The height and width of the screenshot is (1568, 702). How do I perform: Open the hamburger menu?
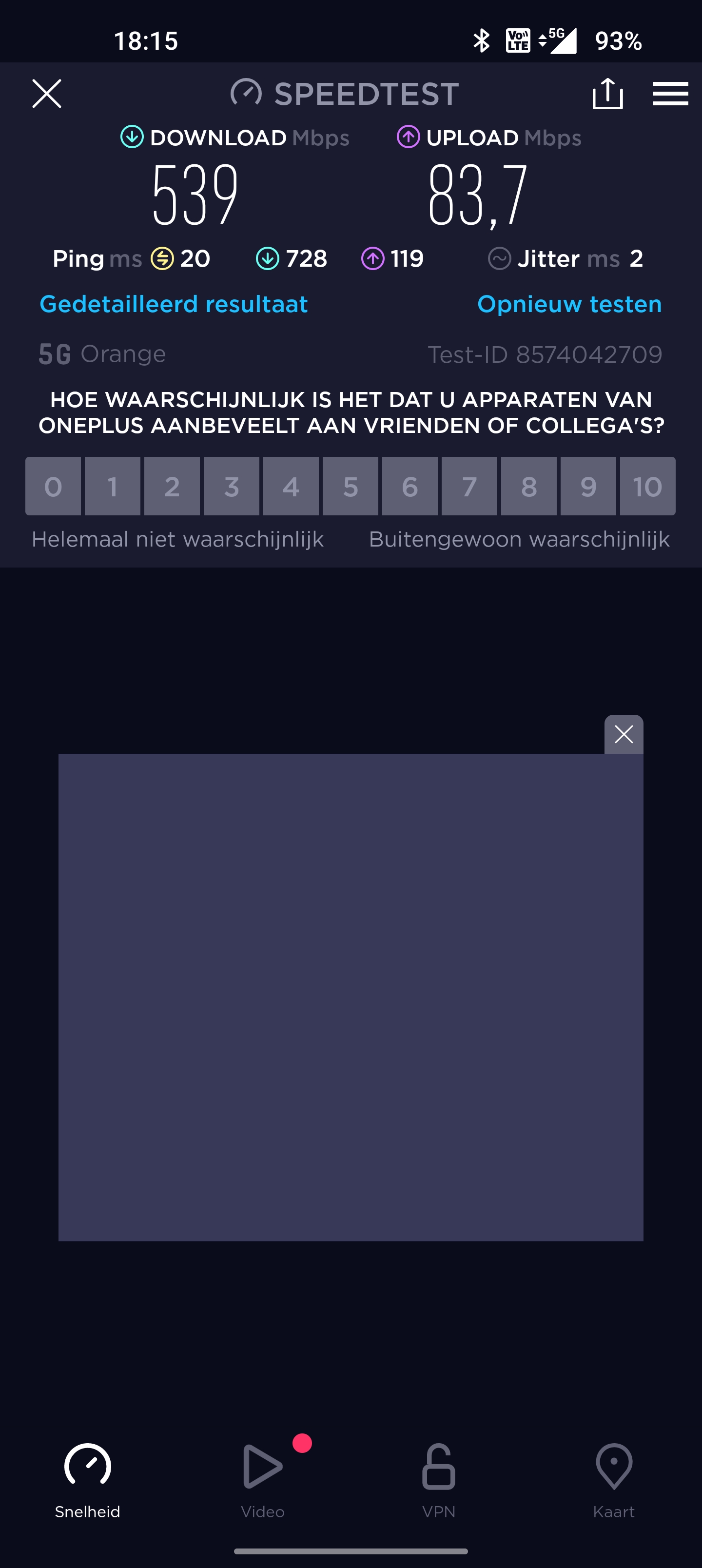pos(670,94)
